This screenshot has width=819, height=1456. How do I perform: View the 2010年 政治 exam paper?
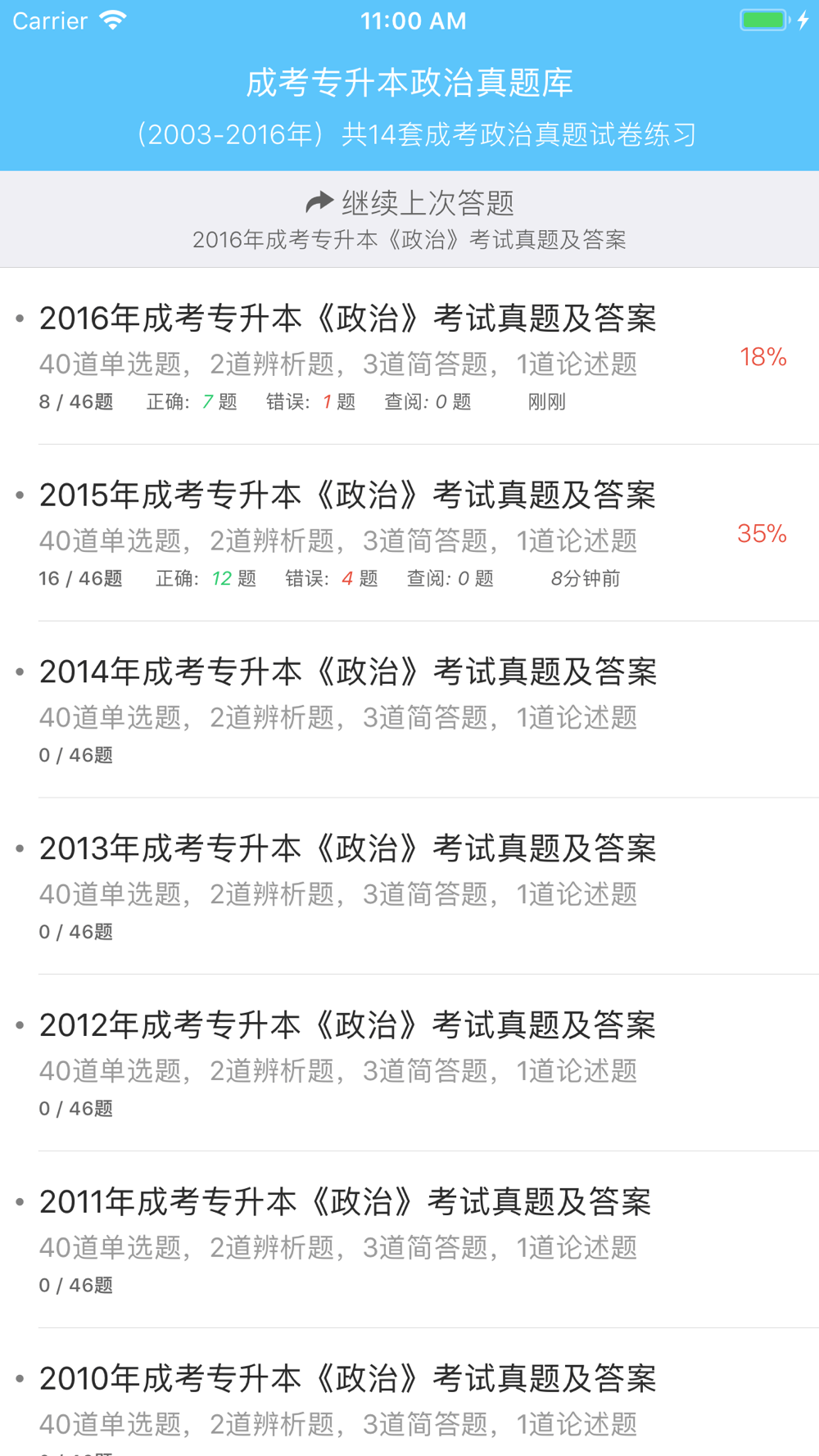point(409,1393)
